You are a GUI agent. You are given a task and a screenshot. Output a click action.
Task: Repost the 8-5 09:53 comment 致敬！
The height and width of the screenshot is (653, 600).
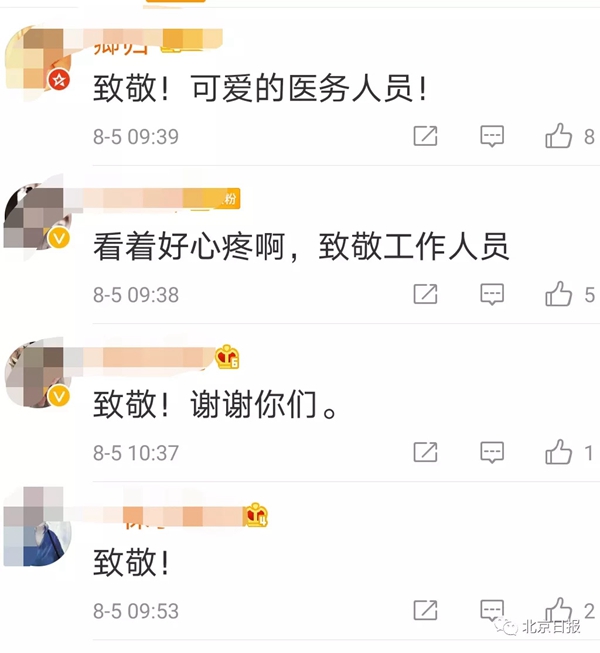425,611
